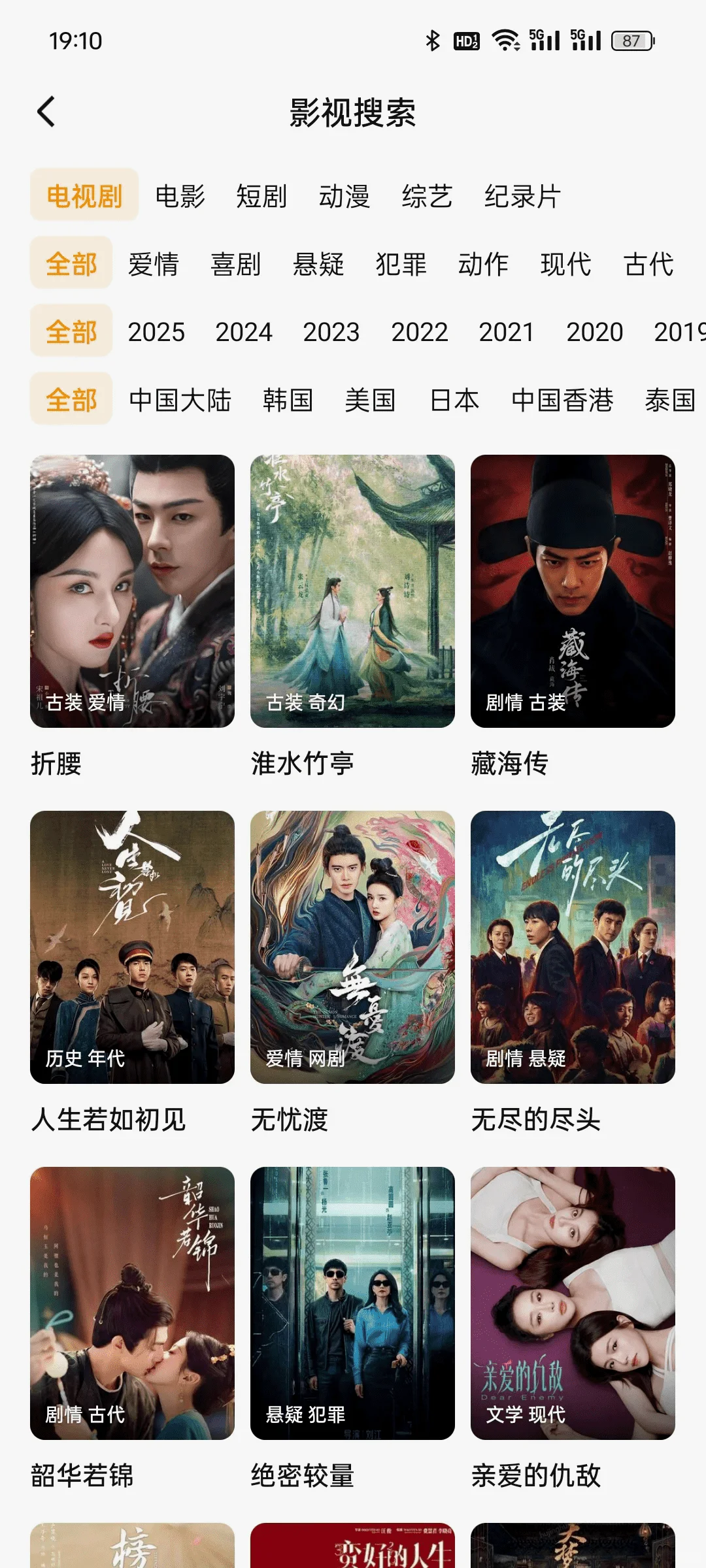The height and width of the screenshot is (1568, 706).
Task: Filter by genre 悬疑
Action: click(318, 264)
